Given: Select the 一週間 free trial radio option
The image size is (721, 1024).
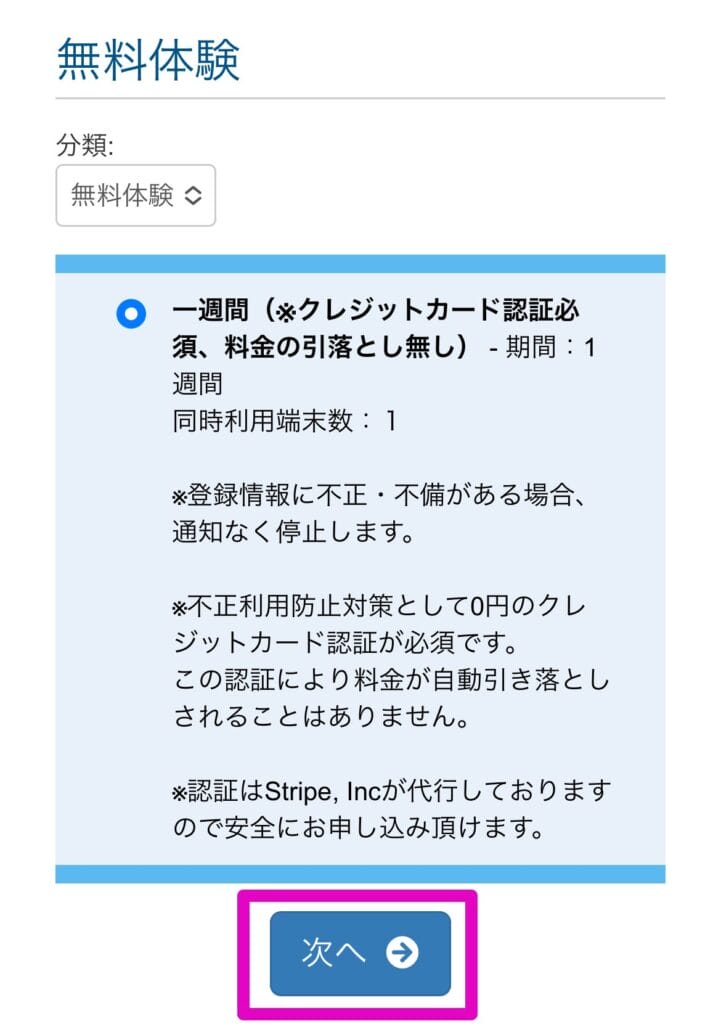Looking at the screenshot, I should click(131, 314).
